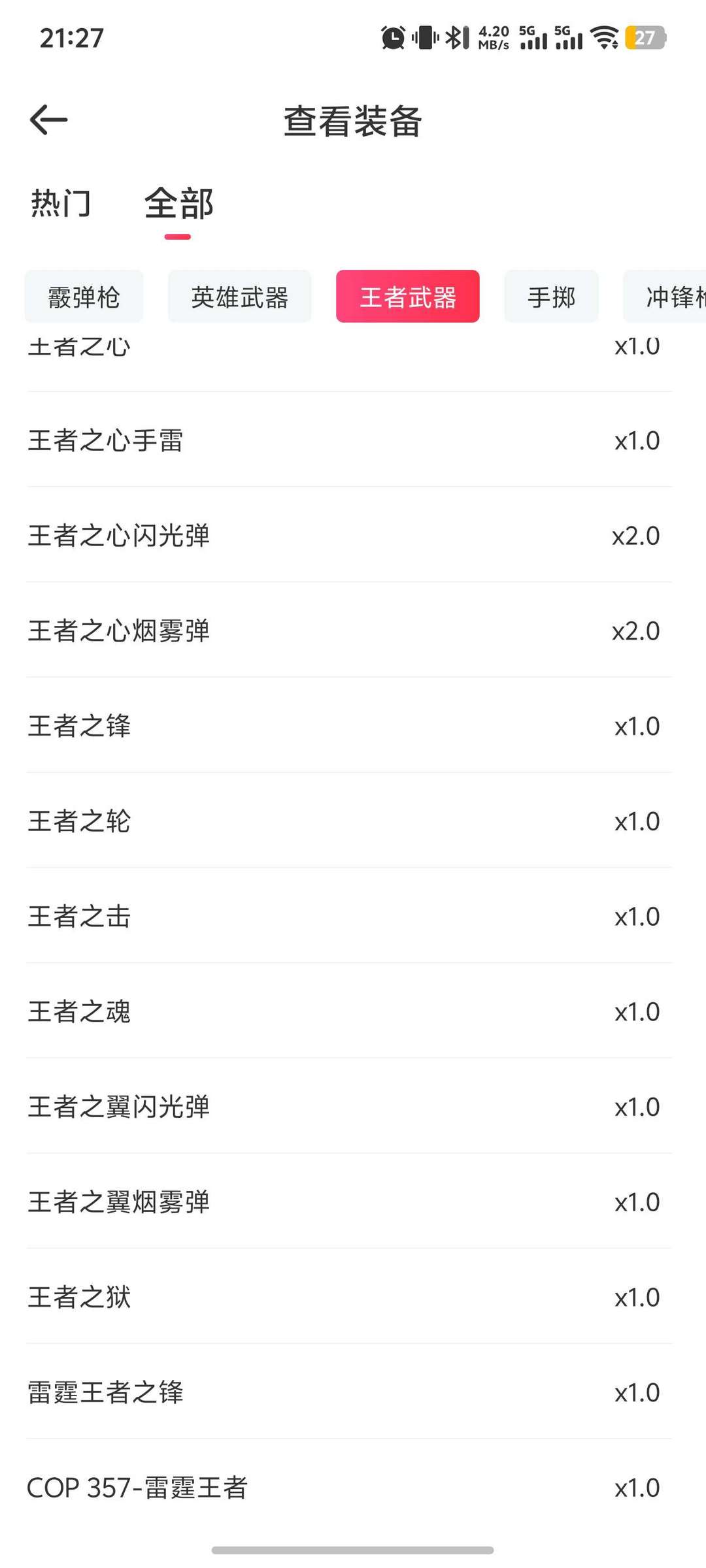Open the 王者之心手雷 row
706x1568 pixels.
(349, 440)
